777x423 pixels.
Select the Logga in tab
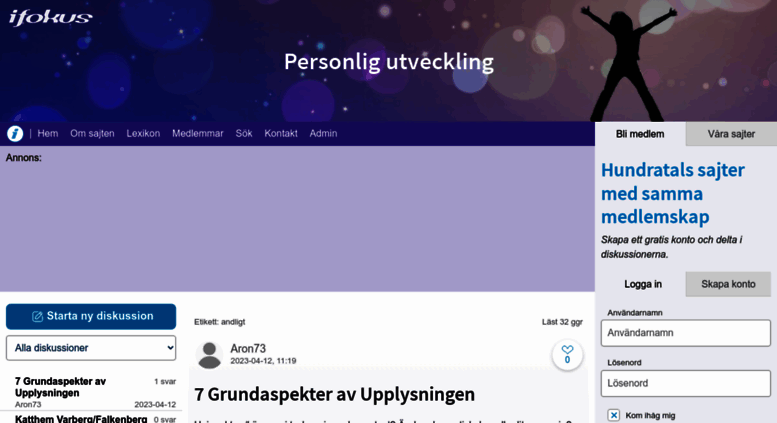tap(643, 284)
